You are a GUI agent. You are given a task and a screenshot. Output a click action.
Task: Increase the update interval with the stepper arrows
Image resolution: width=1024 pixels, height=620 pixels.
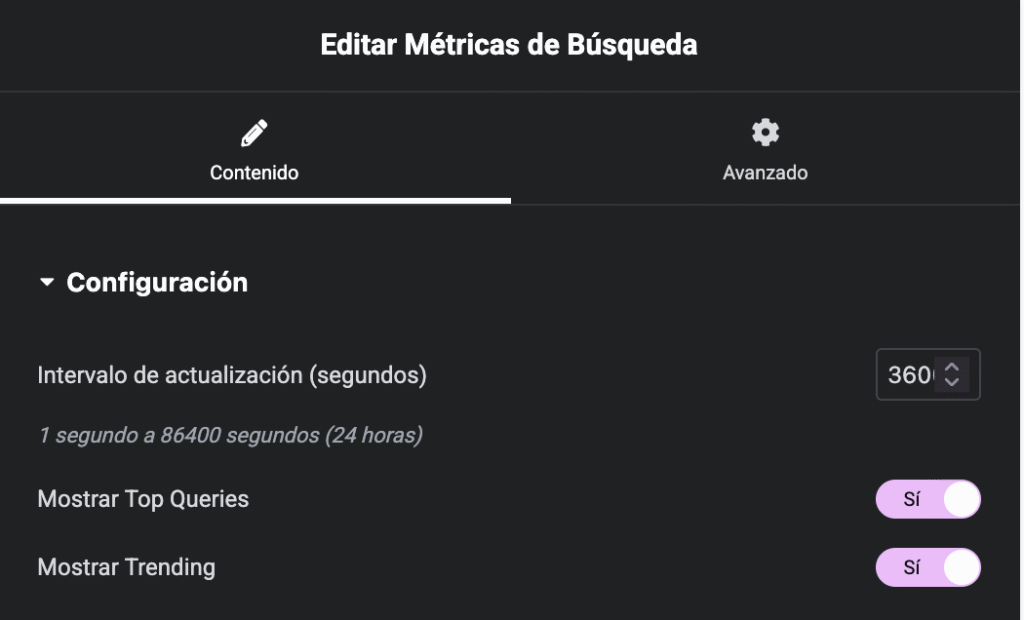pos(952,367)
